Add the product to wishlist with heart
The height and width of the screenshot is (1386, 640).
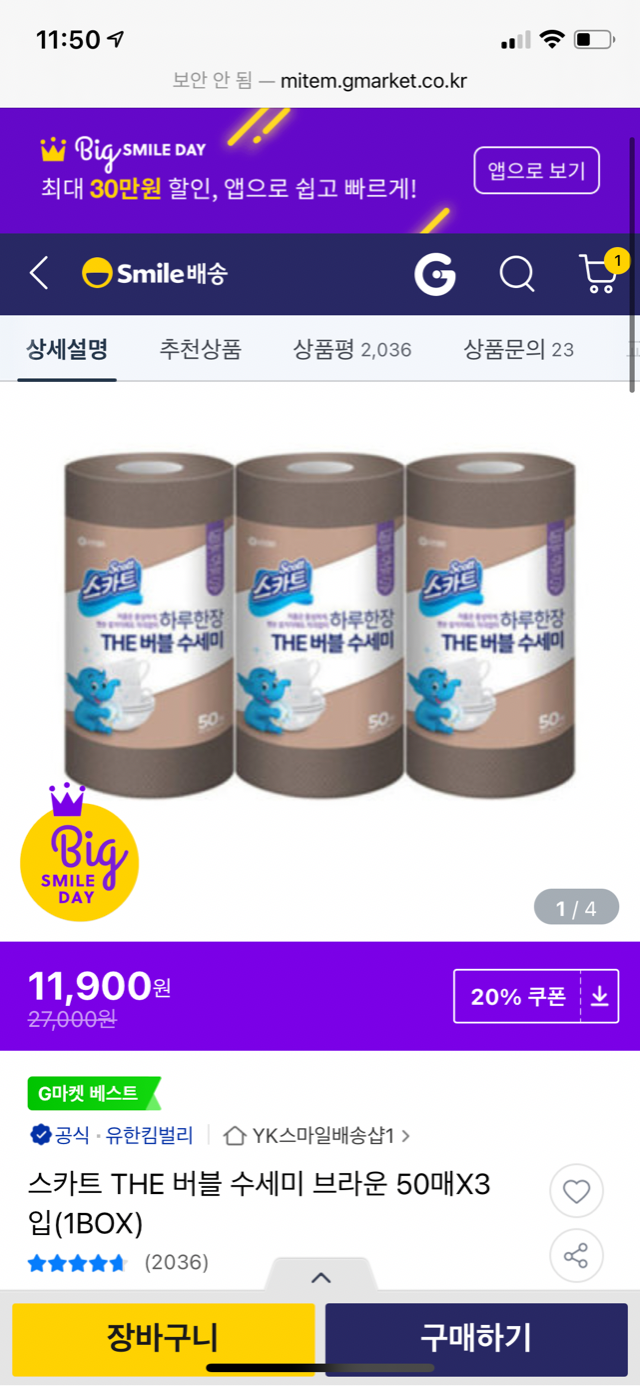[x=576, y=1191]
